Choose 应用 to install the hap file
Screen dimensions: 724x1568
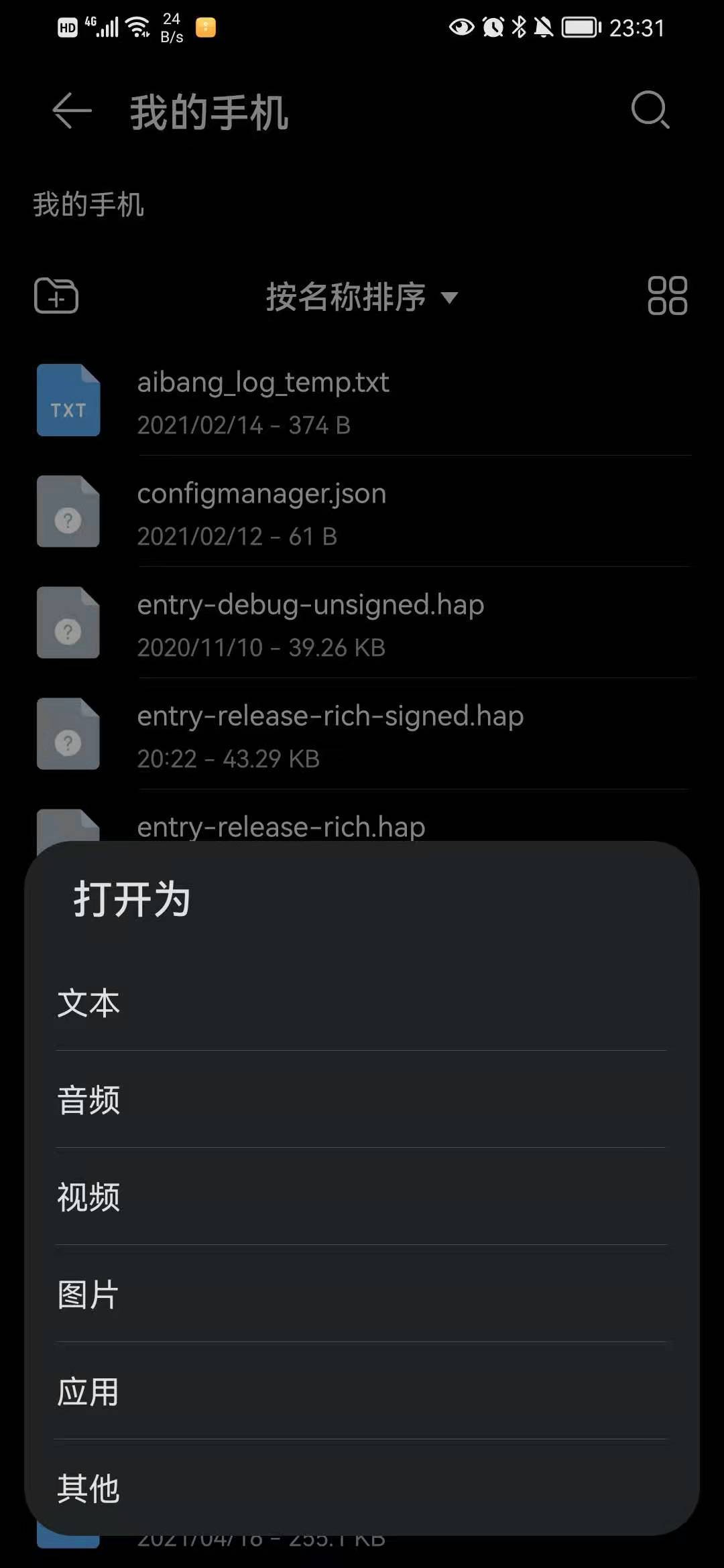[88, 1391]
